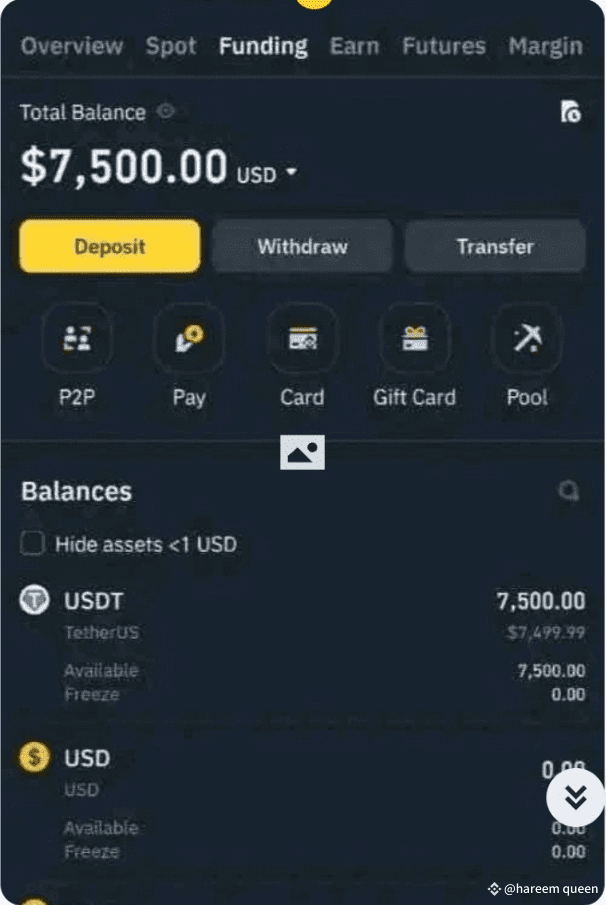Screen dimensions: 606x905
Task: Switch to the Overview tab
Action: click(72, 46)
